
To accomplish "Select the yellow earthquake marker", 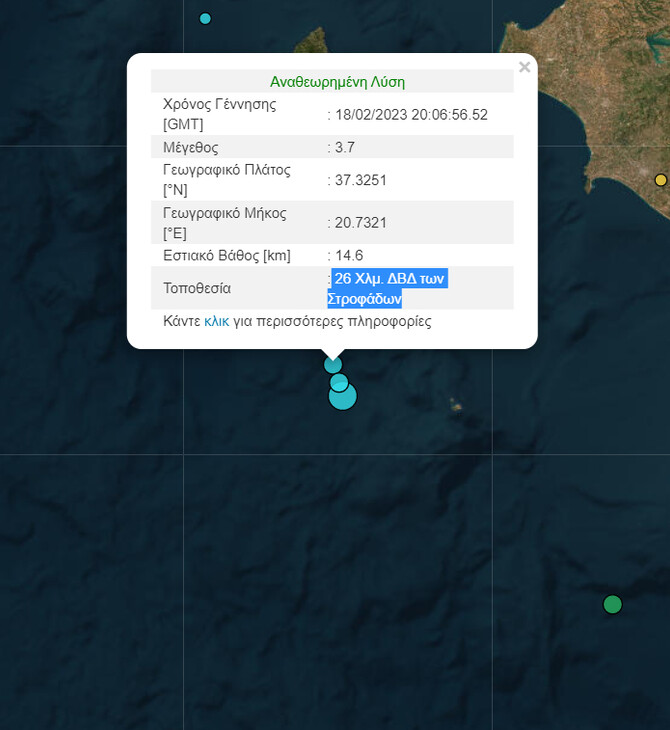I will coord(660,180).
